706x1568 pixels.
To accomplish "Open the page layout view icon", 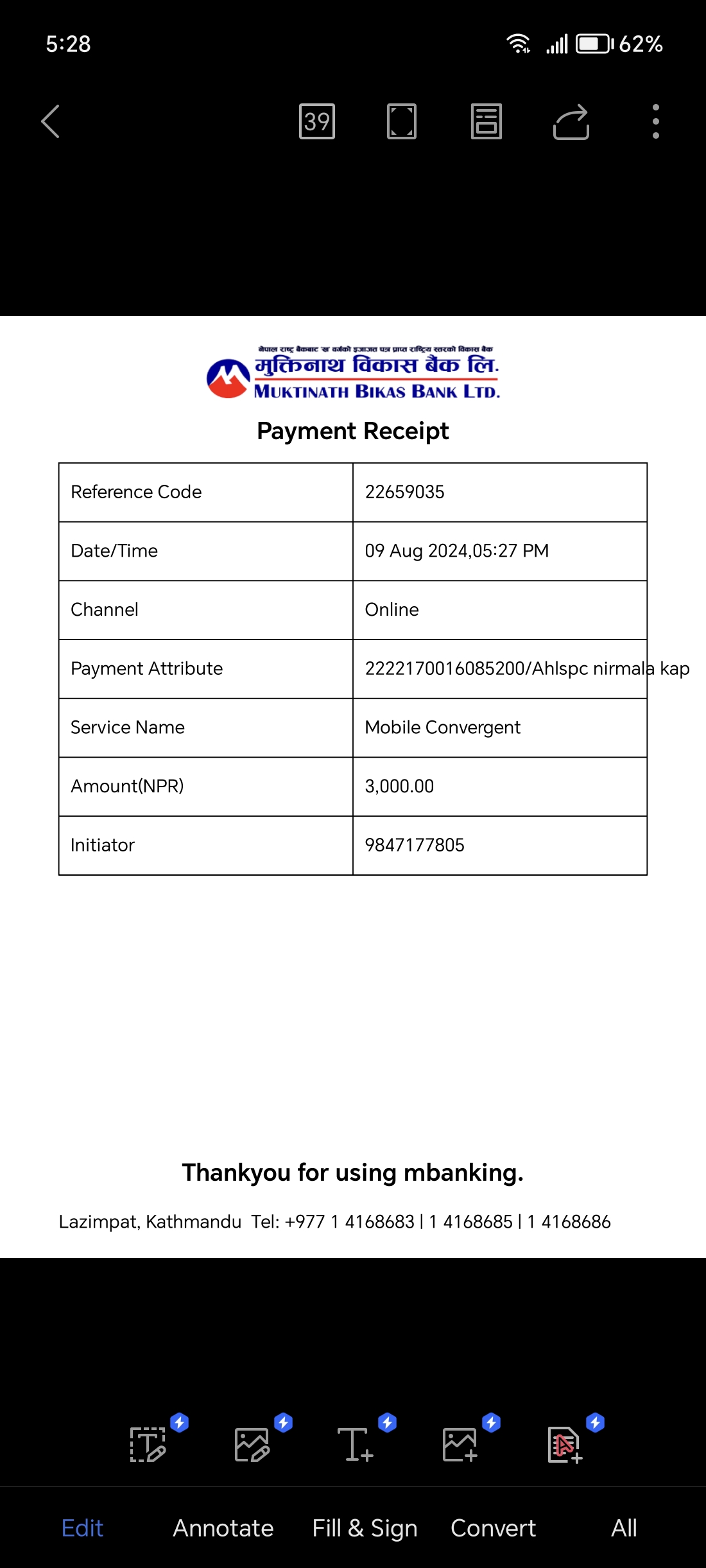I will pyautogui.click(x=486, y=121).
